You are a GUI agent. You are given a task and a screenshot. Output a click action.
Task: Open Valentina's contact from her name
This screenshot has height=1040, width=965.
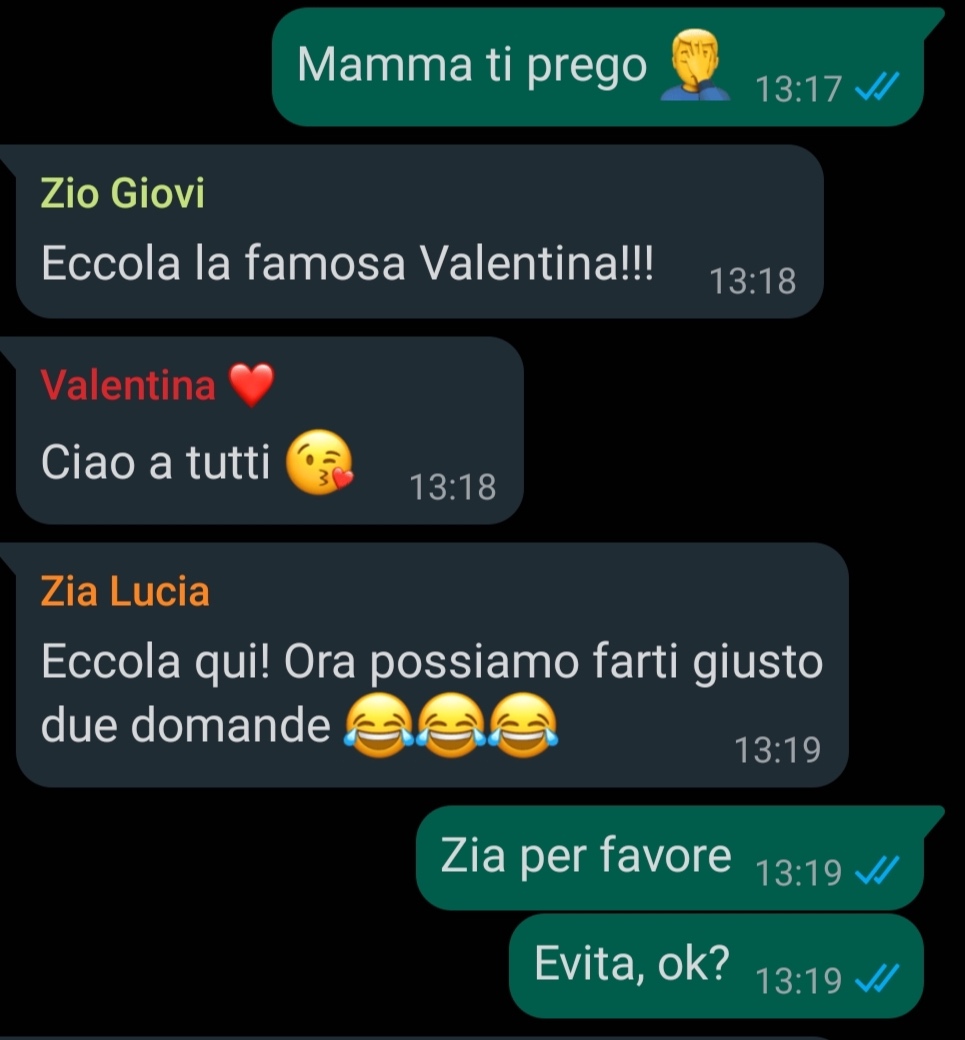click(128, 385)
